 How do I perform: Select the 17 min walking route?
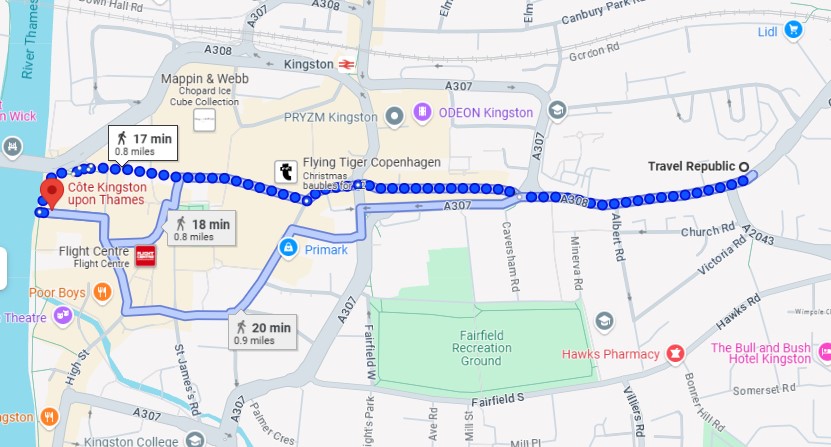[143, 144]
